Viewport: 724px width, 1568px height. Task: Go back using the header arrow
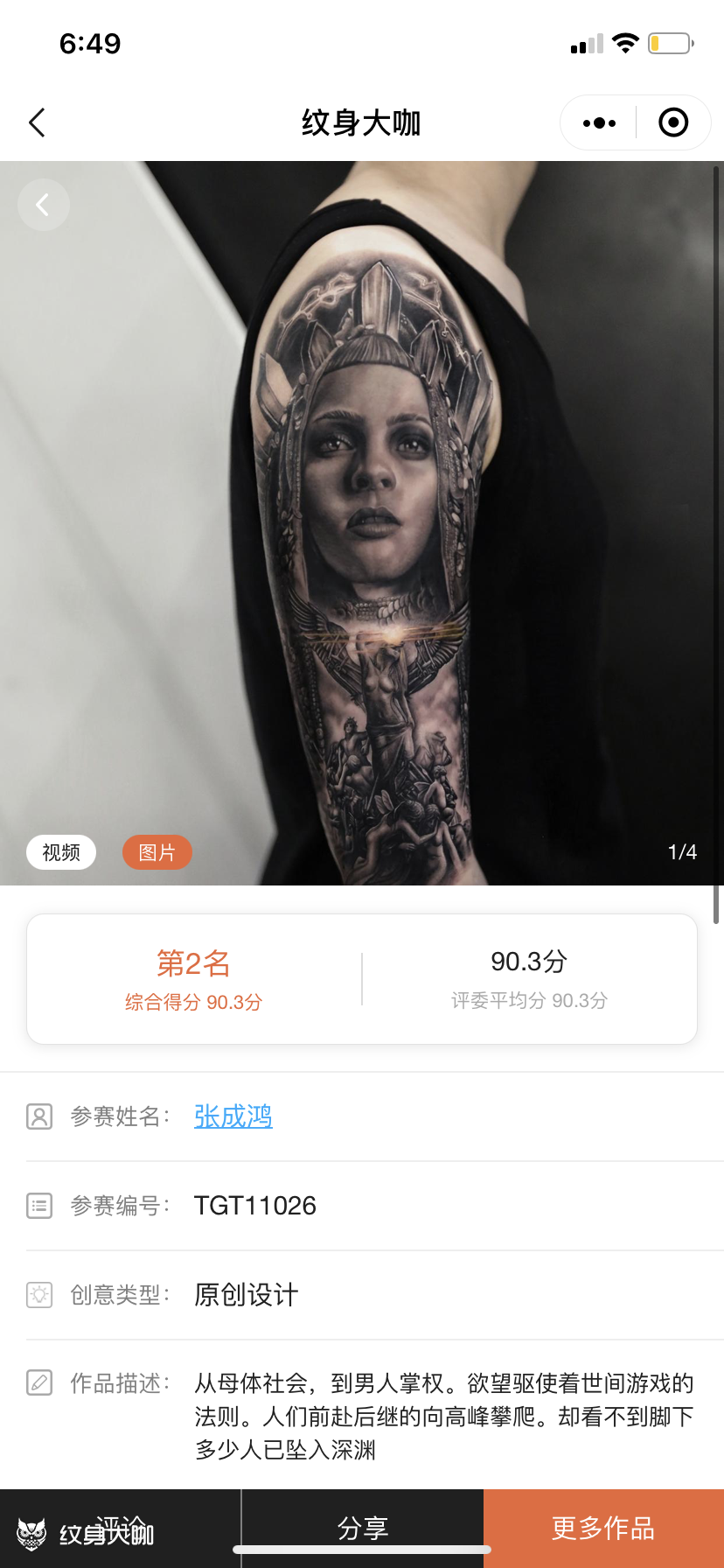click(37, 123)
